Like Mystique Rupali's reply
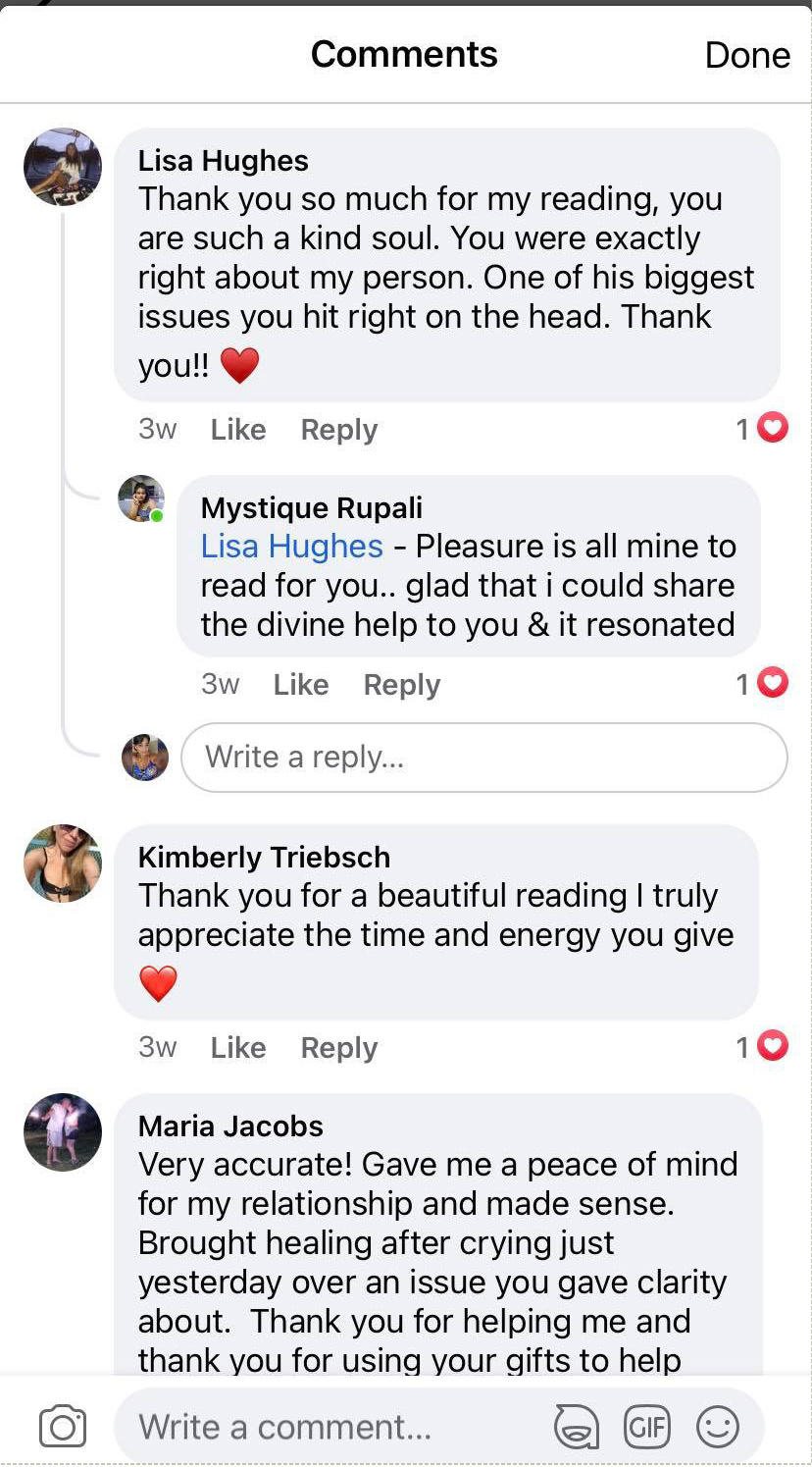Viewport: 812px width, 1467px height. point(300,685)
